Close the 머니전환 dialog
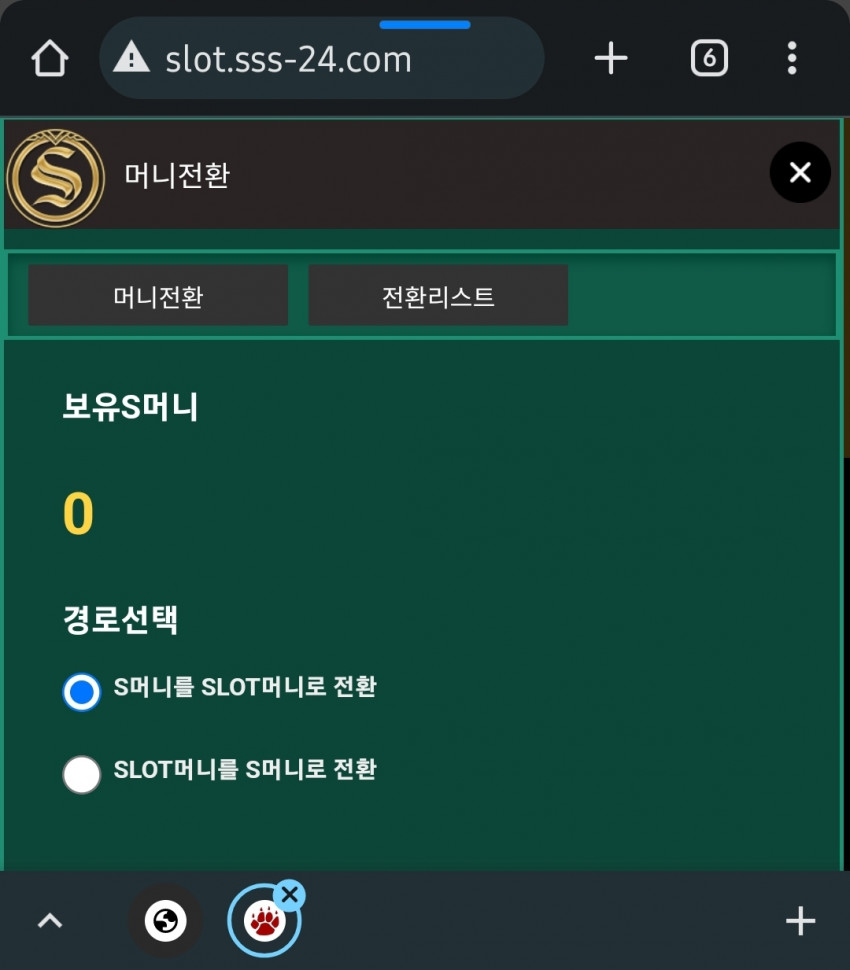 pyautogui.click(x=799, y=173)
